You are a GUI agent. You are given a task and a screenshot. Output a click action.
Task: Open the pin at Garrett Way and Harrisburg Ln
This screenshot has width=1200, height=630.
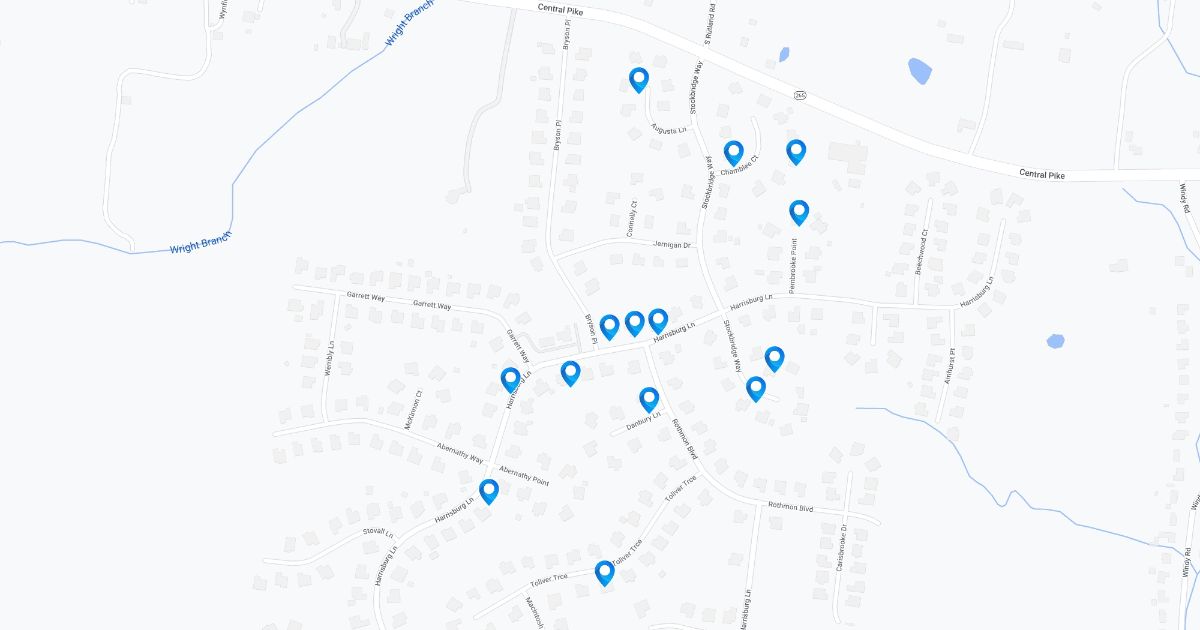(x=510, y=379)
